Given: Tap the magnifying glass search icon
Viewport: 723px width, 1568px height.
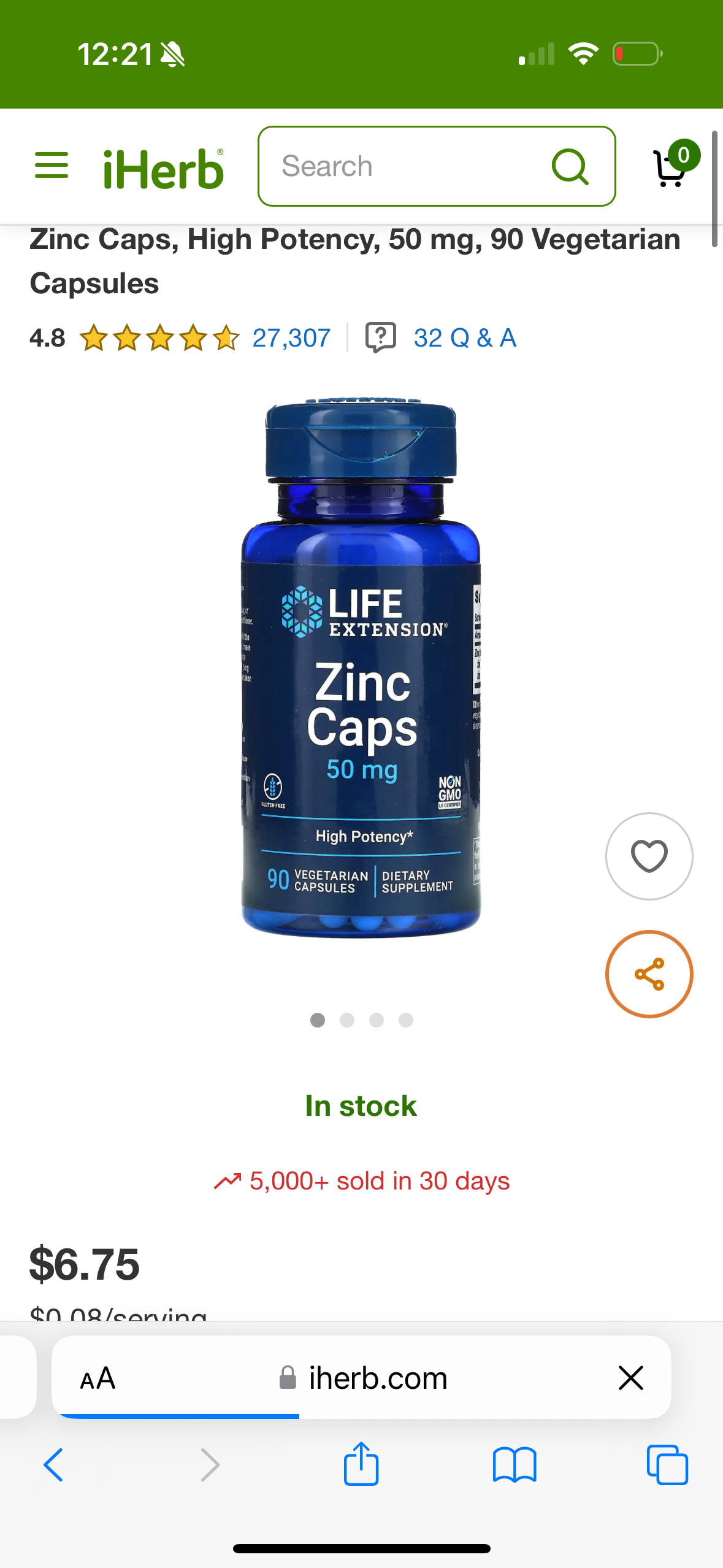Looking at the screenshot, I should 570,166.
